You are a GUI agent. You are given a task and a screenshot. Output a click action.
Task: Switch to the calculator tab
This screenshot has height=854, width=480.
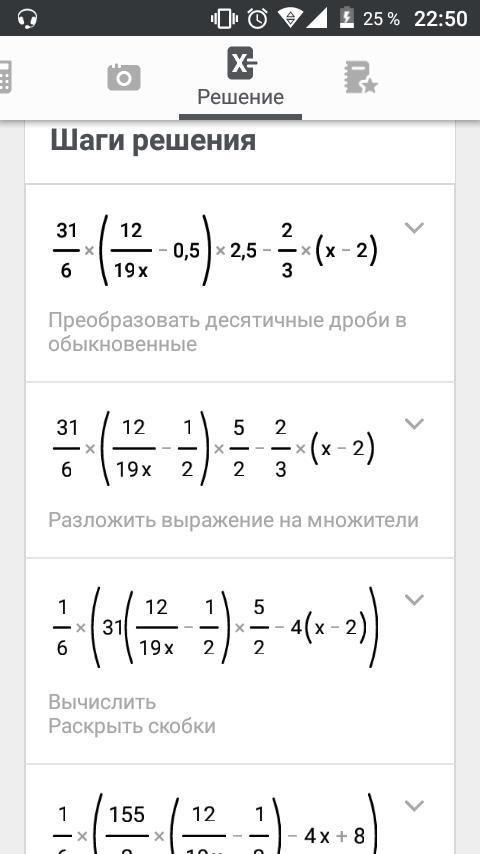(5, 77)
